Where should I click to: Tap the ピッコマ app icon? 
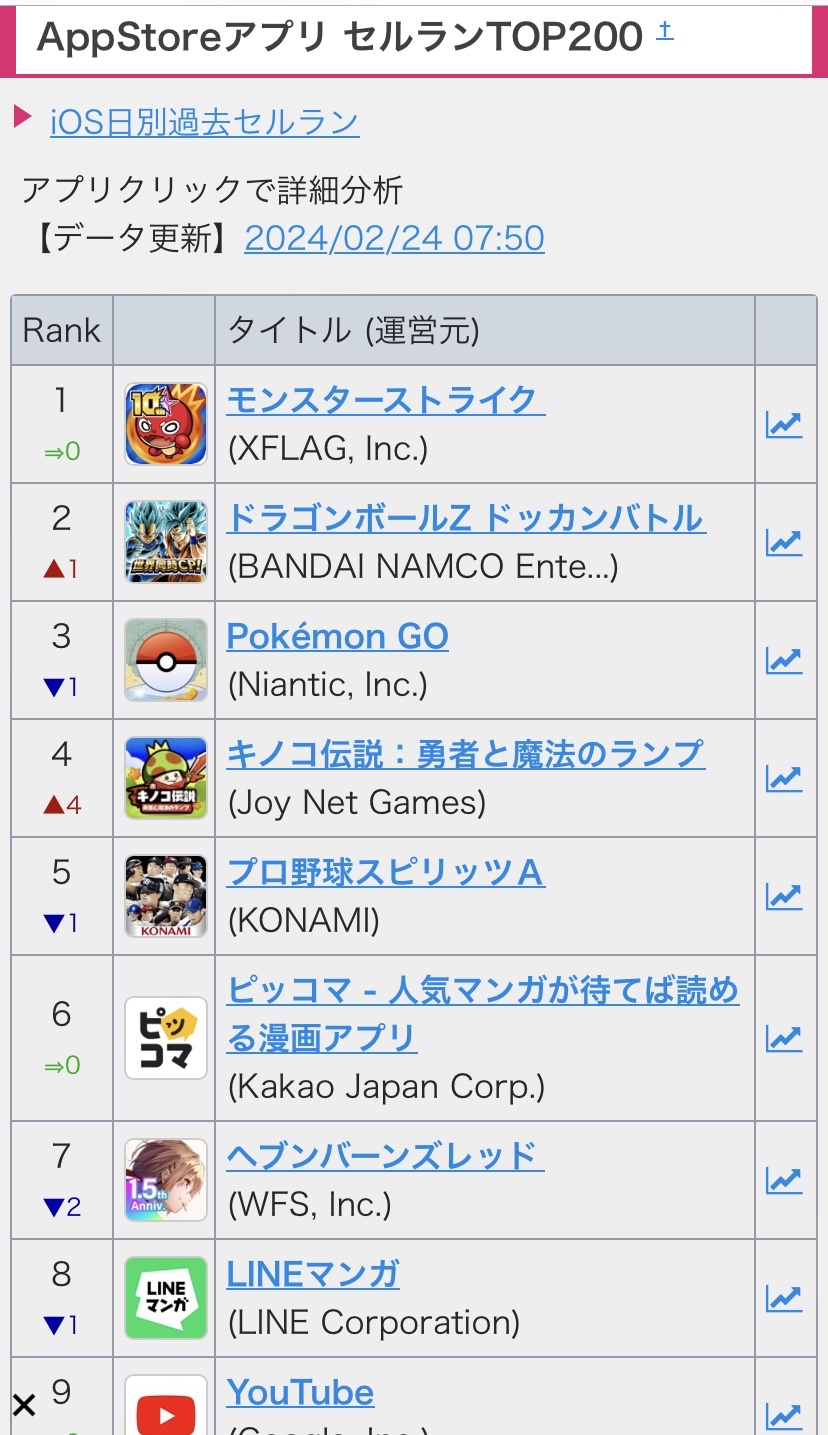pos(166,1038)
